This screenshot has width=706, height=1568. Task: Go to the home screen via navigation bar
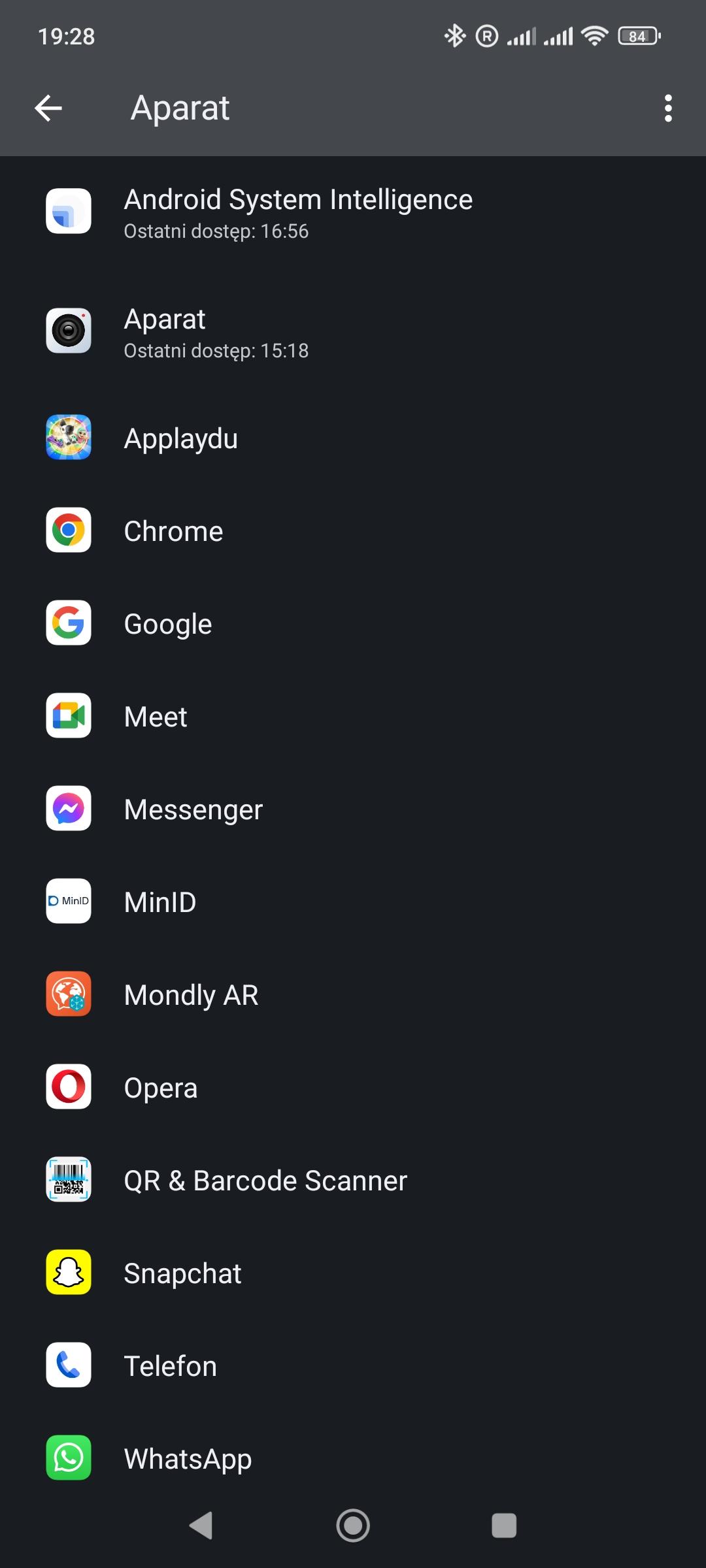tap(353, 1526)
